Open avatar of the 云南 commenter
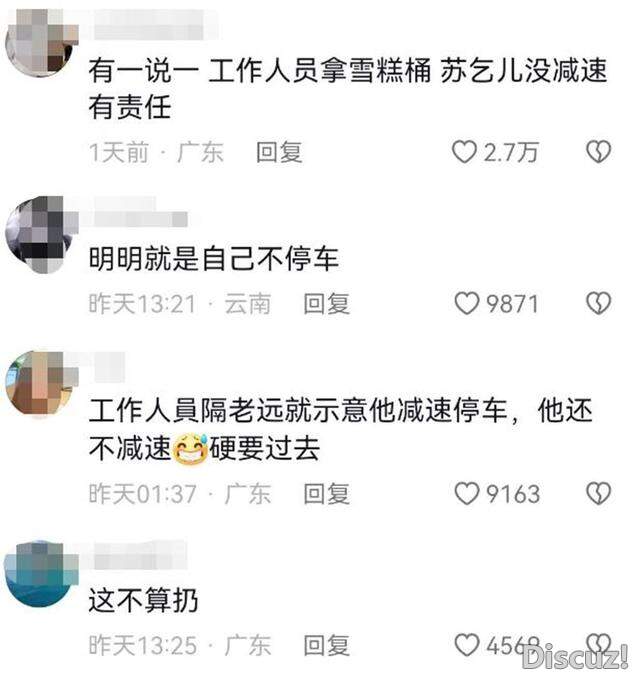640x676 pixels. point(38,233)
